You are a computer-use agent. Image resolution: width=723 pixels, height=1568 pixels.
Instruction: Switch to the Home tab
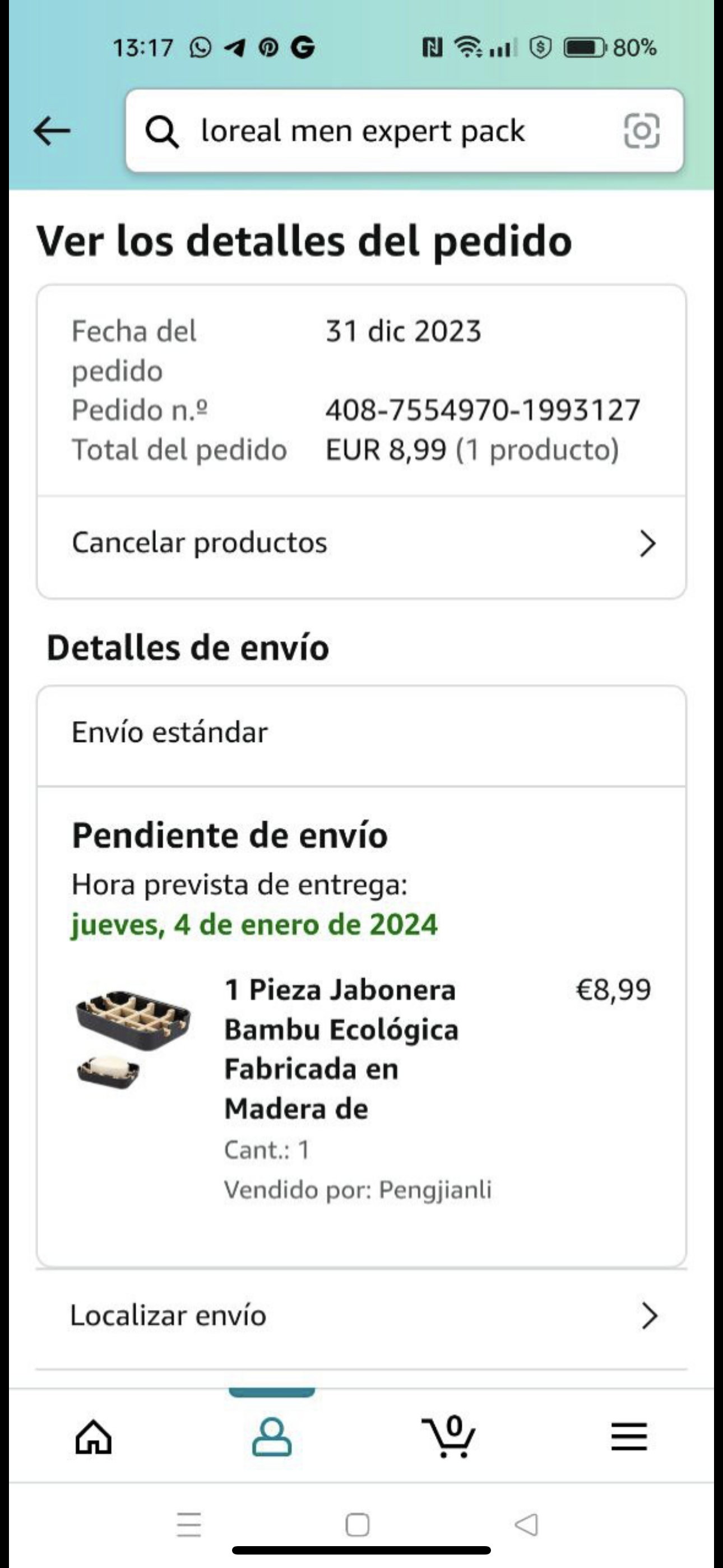coord(93,1438)
